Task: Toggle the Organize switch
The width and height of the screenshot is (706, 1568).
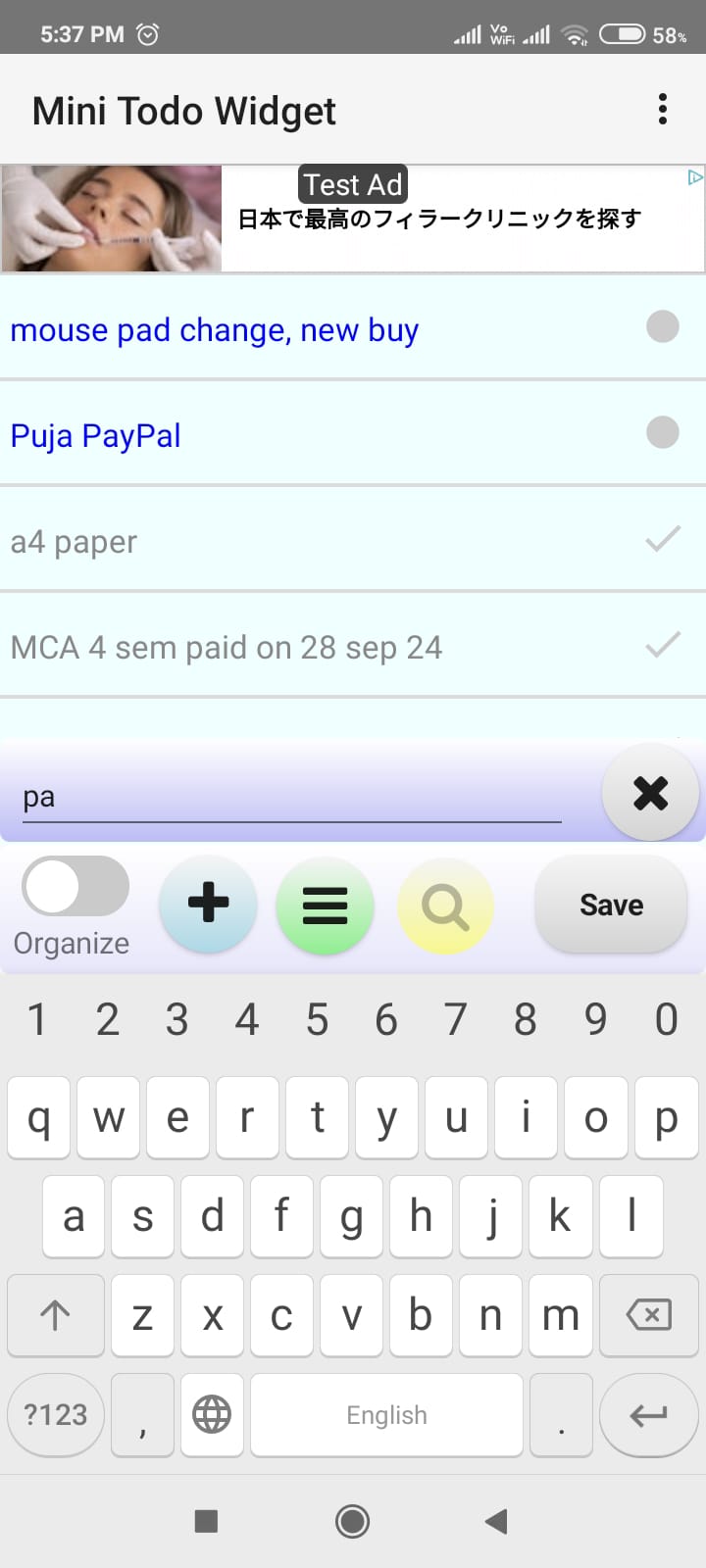Action: 76,887
